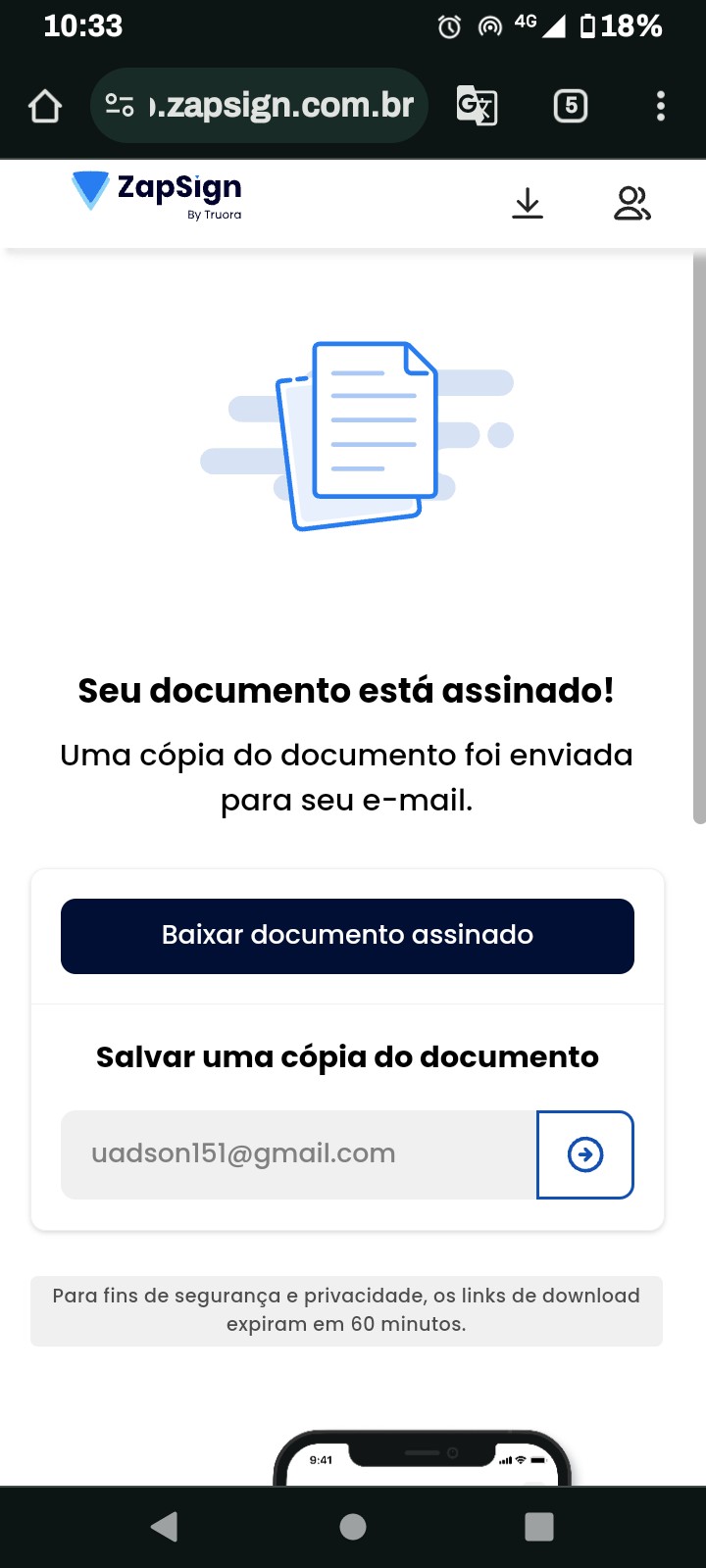This screenshot has width=706, height=1568.
Task: Tap Baixar documento assinado button
Action: coord(347,936)
